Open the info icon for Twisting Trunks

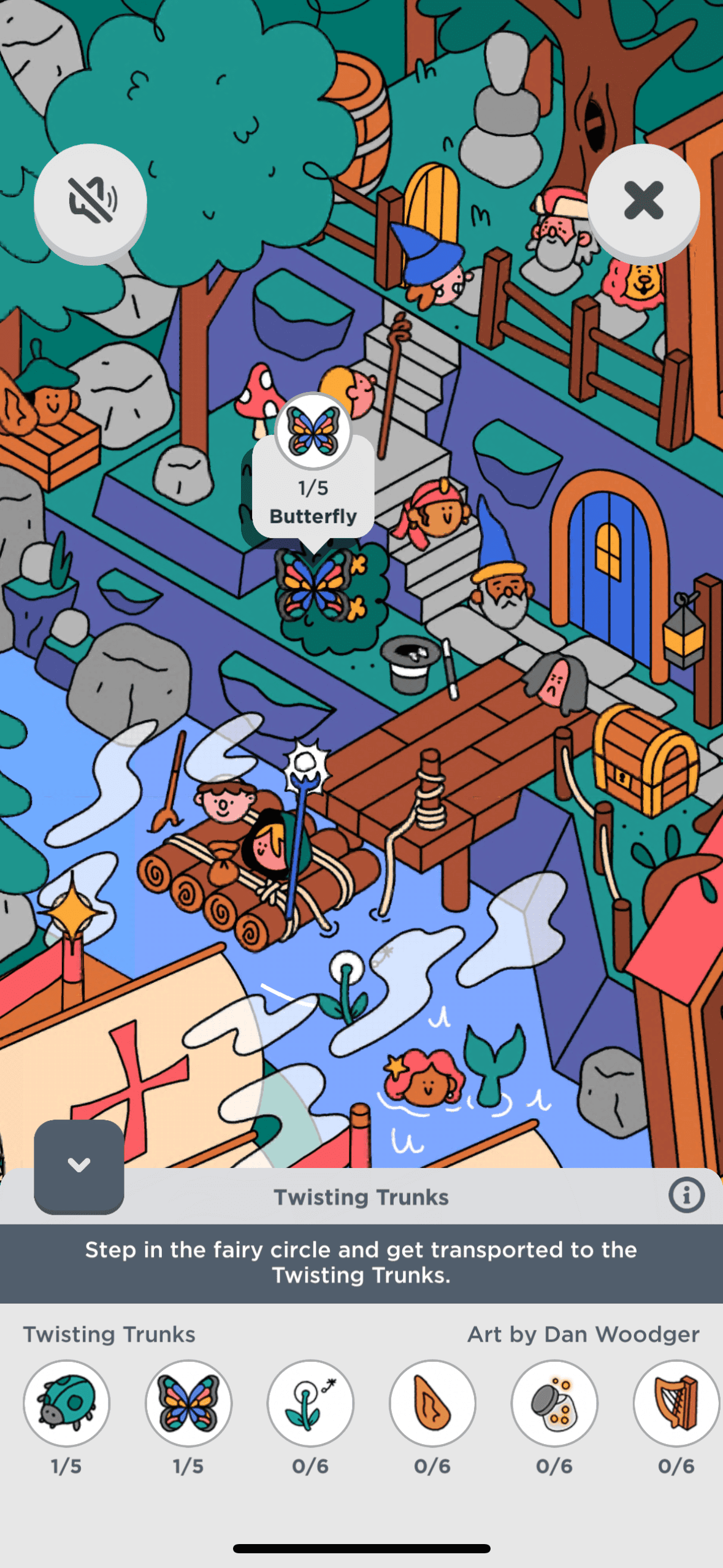(686, 1195)
